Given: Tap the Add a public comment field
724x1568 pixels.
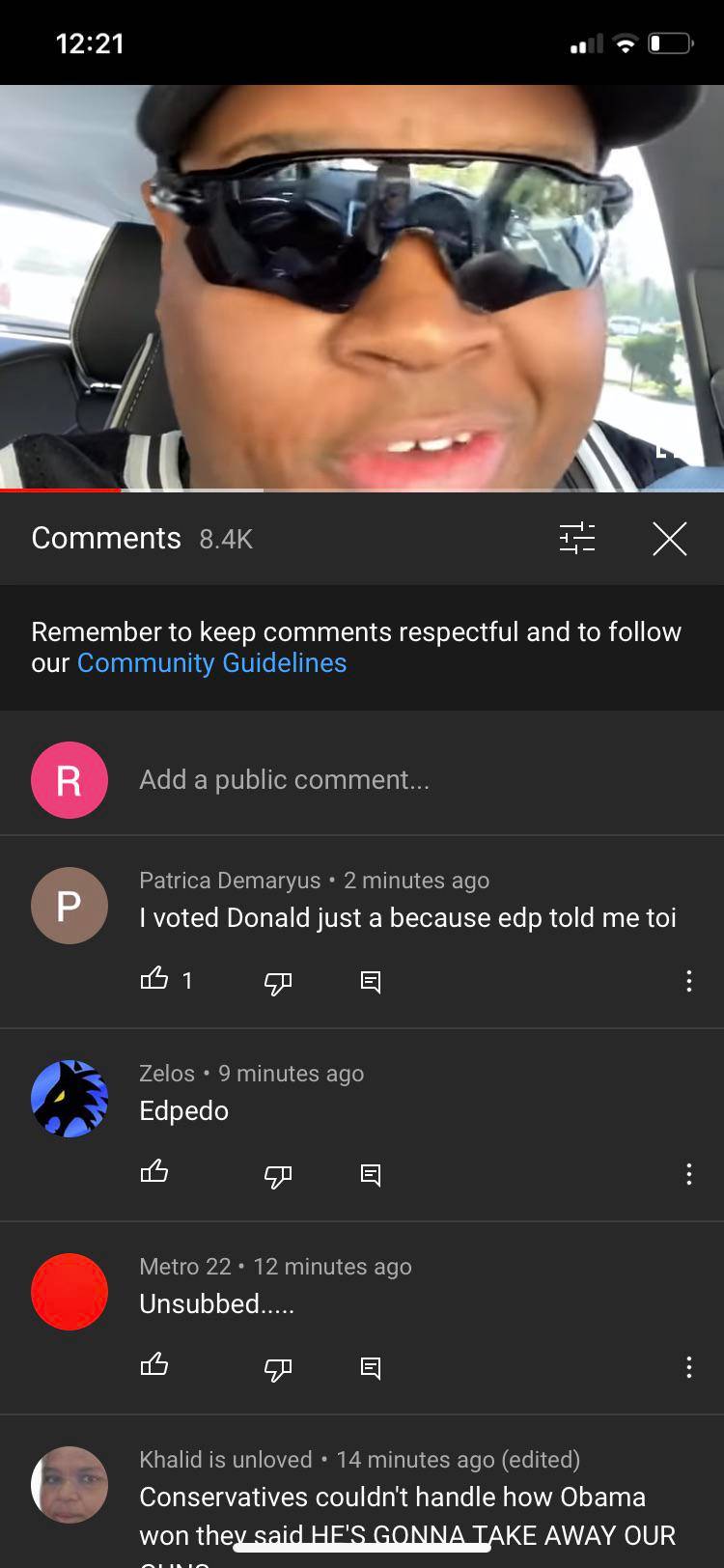Looking at the screenshot, I should (x=284, y=780).
